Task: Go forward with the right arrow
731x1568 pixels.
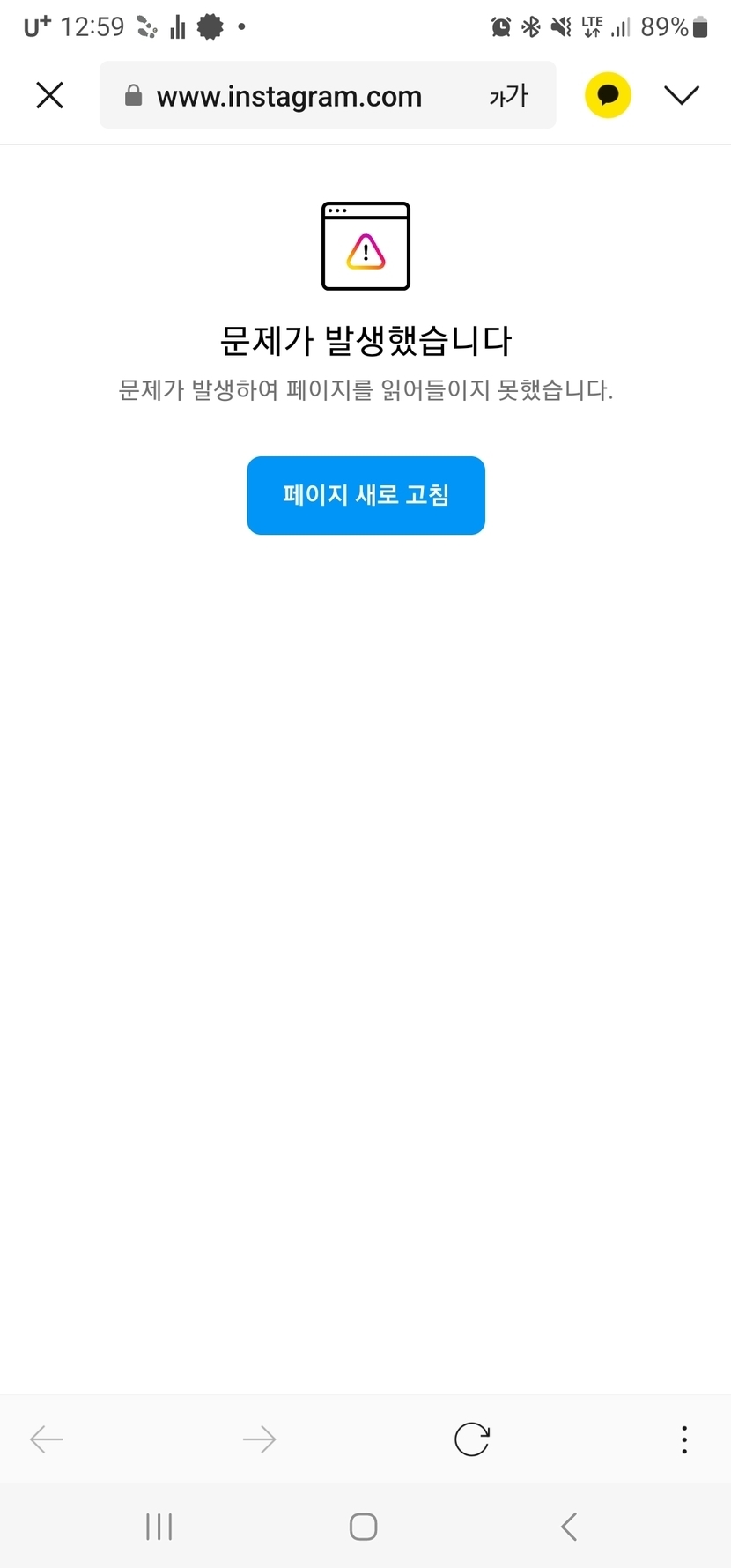Action: 259,1439
